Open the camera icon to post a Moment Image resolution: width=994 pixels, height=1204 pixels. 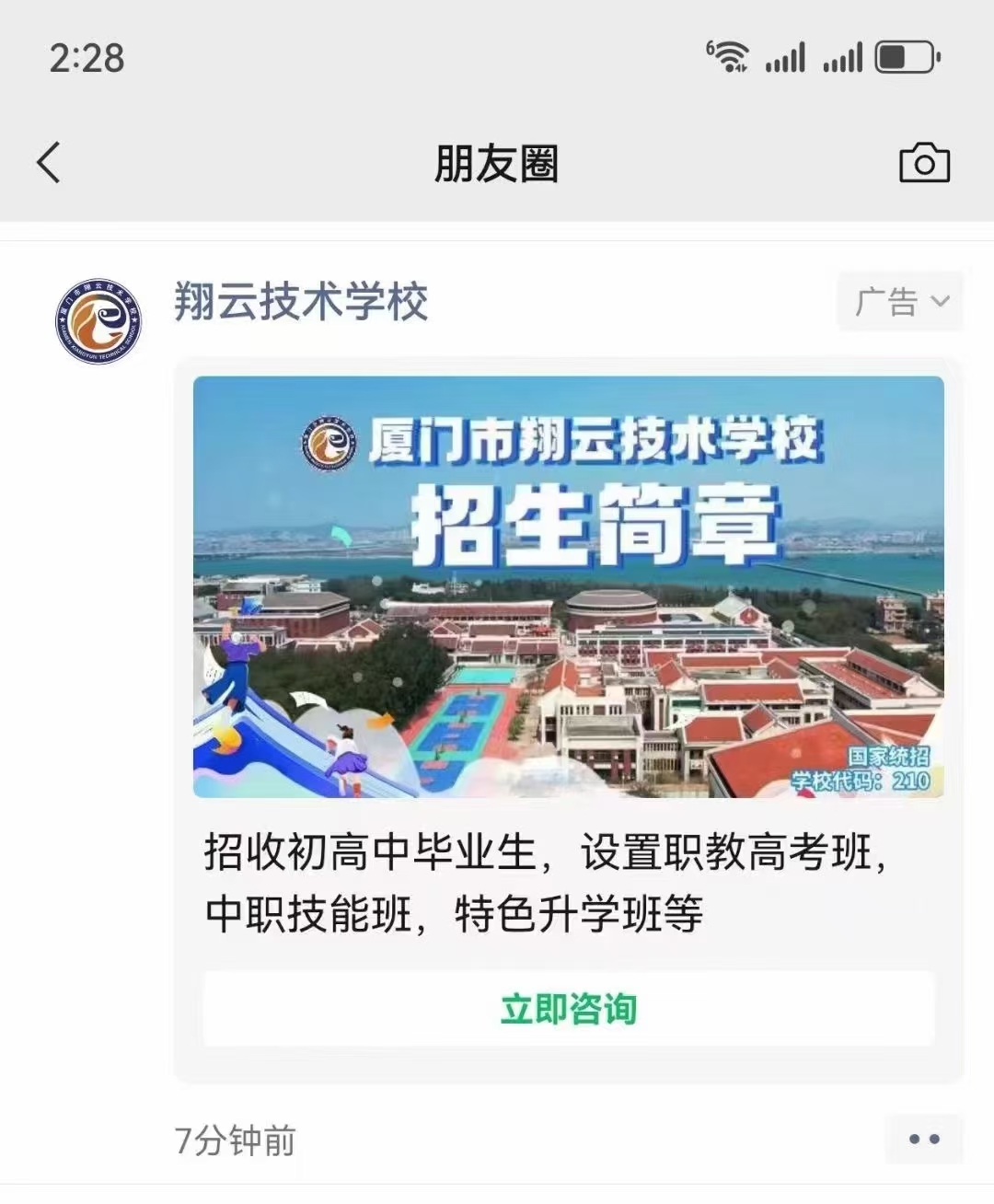point(926,164)
